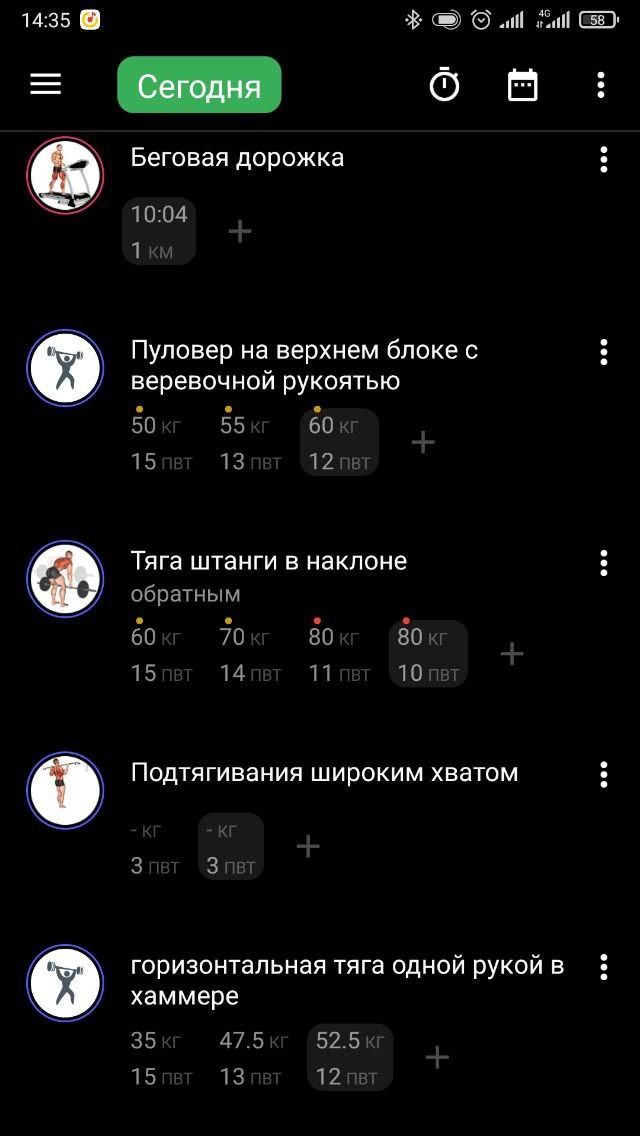Add a set to Тяга штанги в наклоне
Screen dimensions: 640x1136
click(x=511, y=654)
